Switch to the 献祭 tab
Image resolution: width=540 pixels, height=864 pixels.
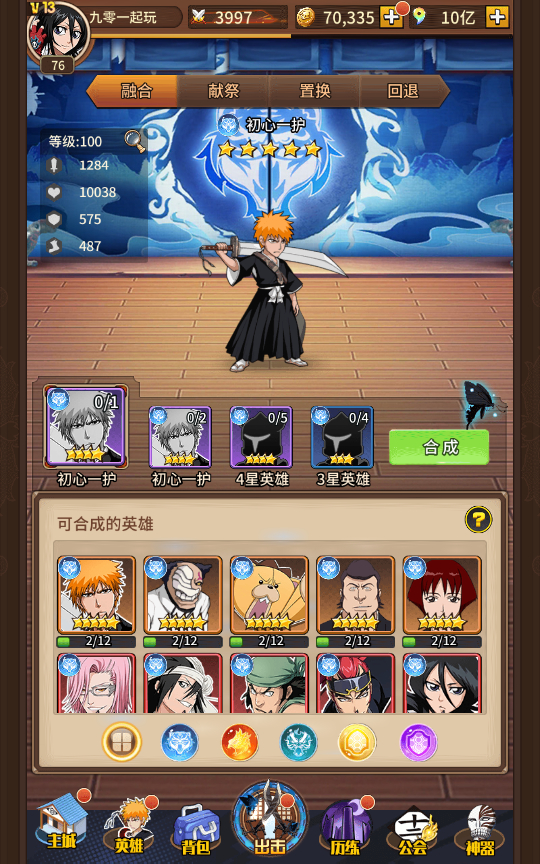click(x=223, y=91)
